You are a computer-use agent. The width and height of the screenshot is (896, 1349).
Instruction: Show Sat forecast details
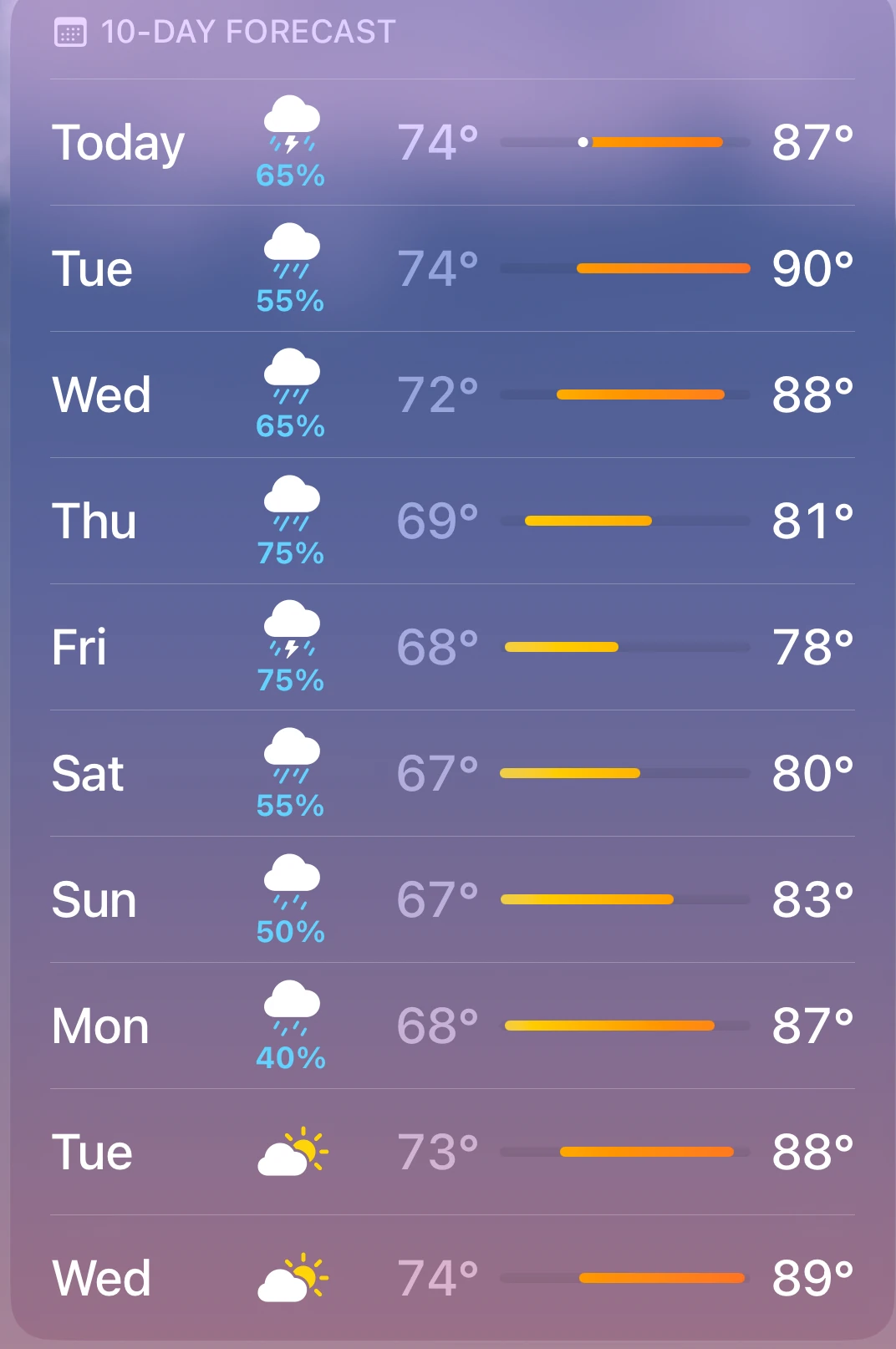(451, 773)
